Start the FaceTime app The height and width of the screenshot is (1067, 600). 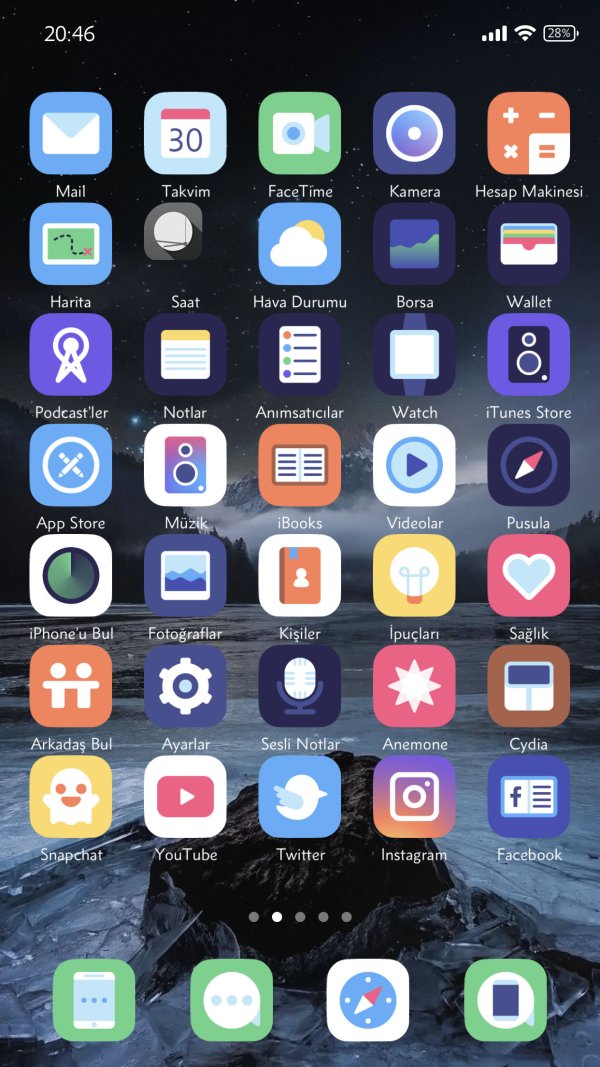pyautogui.click(x=300, y=134)
